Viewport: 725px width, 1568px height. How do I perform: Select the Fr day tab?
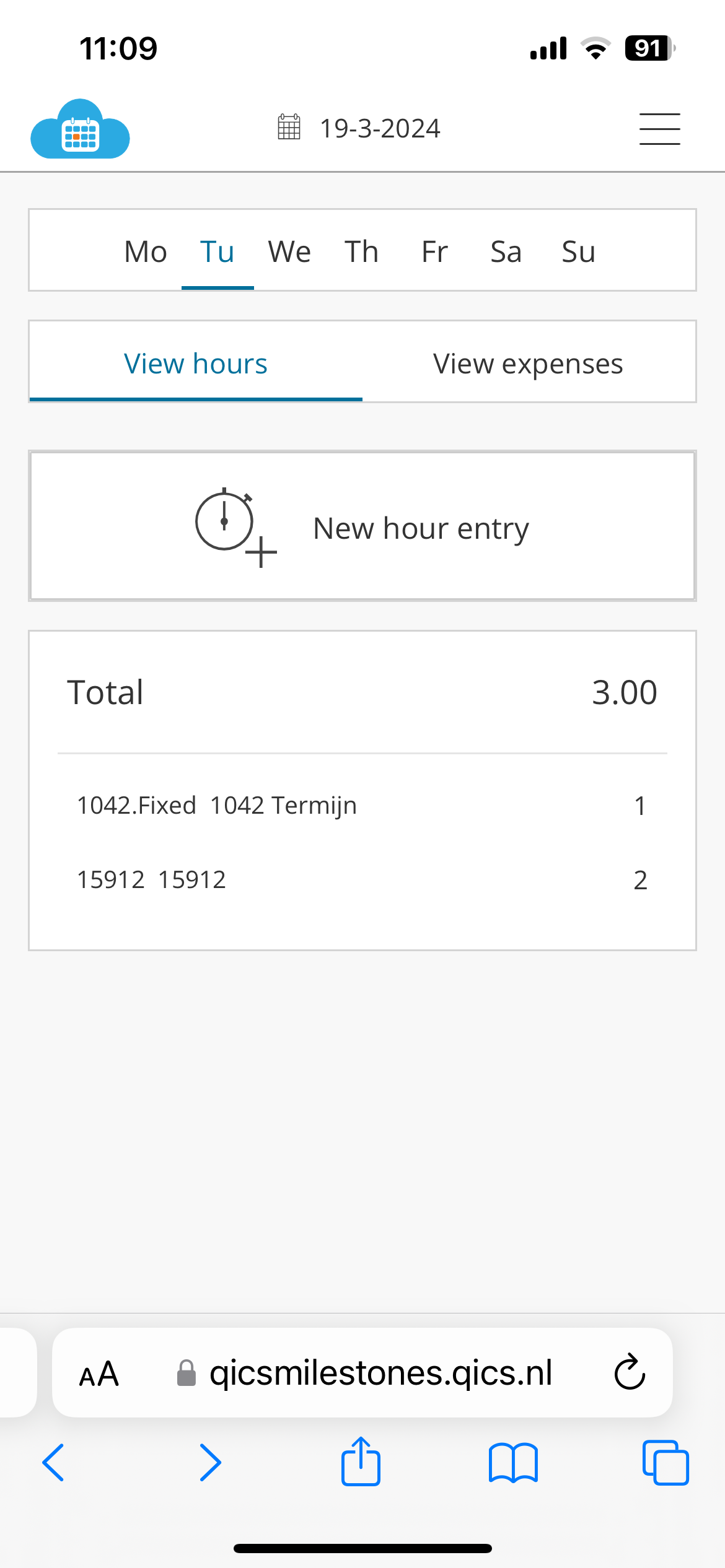434,251
